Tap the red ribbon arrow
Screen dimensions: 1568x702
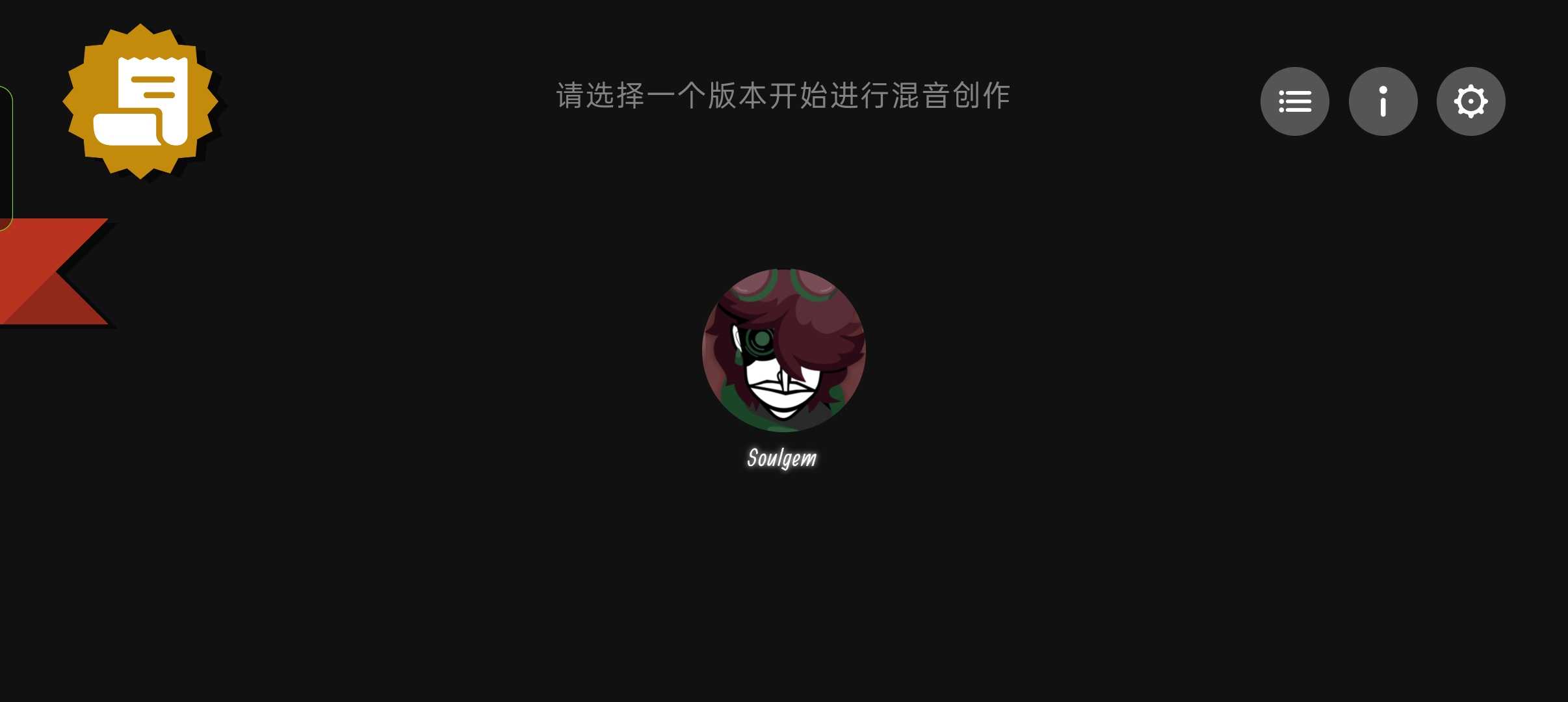tap(46, 272)
